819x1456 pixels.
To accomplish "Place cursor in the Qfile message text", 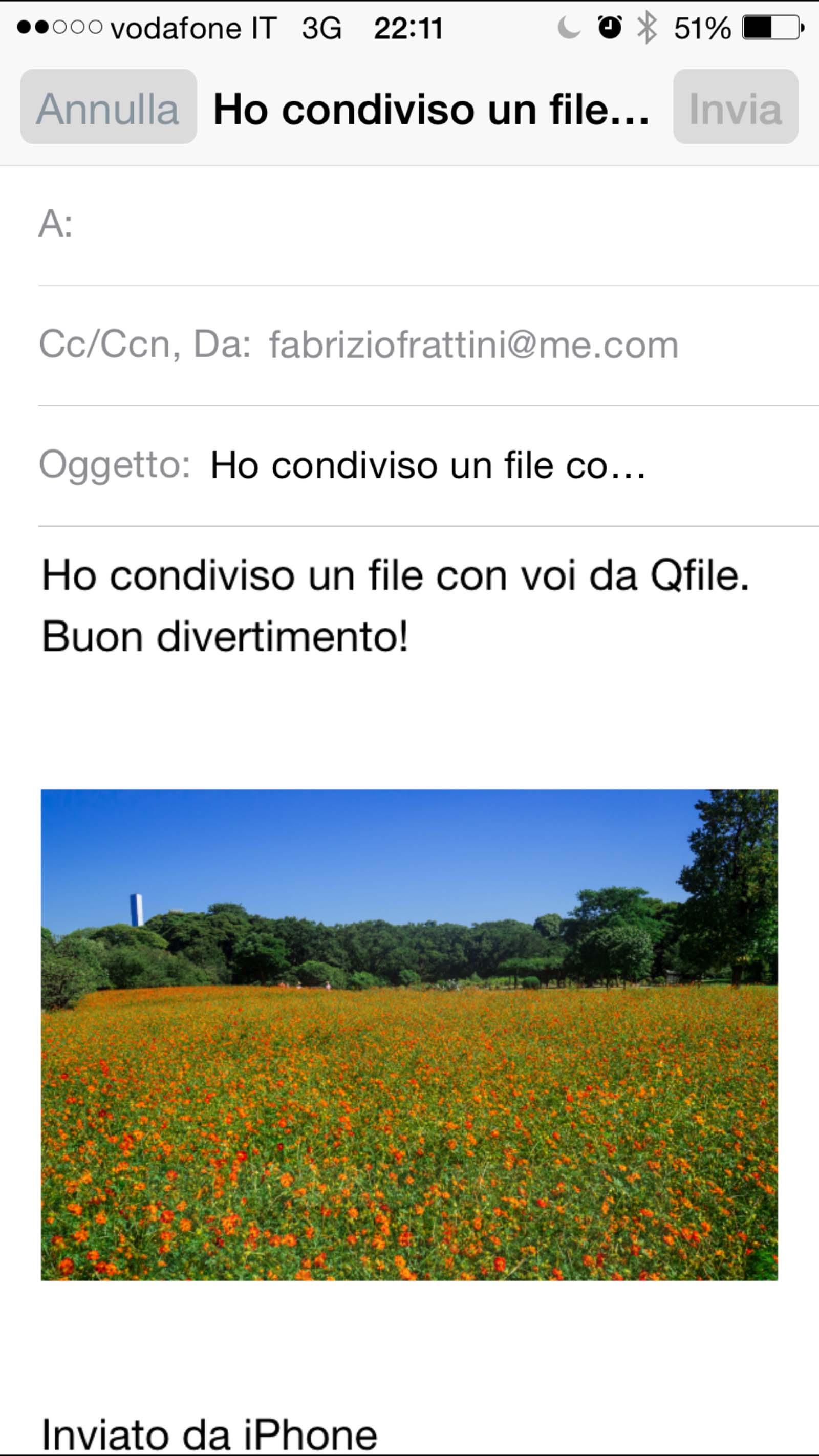I will click(396, 605).
